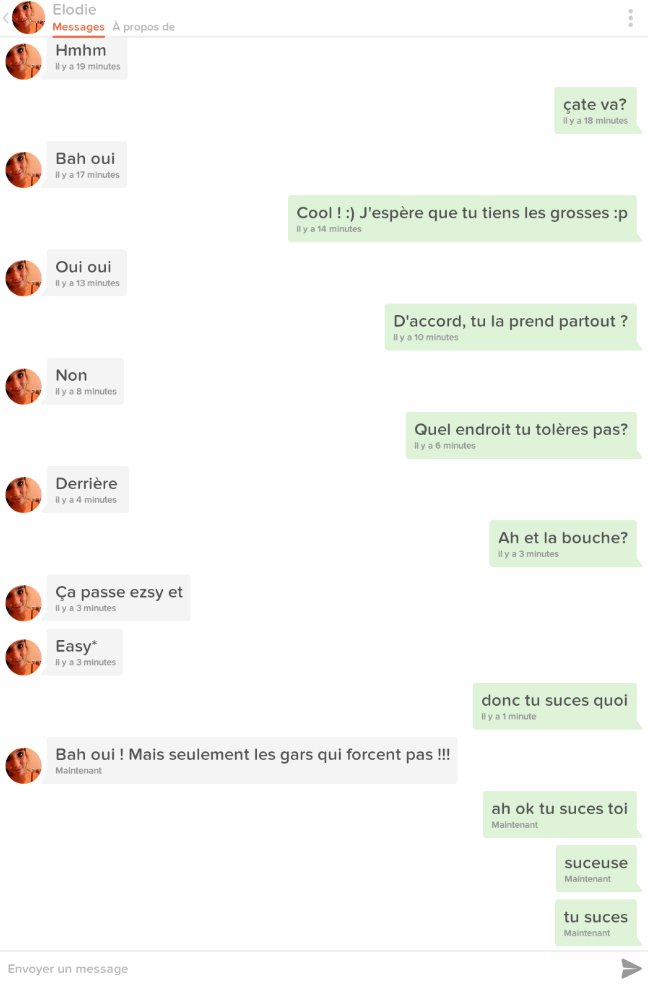This screenshot has height=985, width=648.
Task: Go back using the header arrow
Action: point(6,18)
